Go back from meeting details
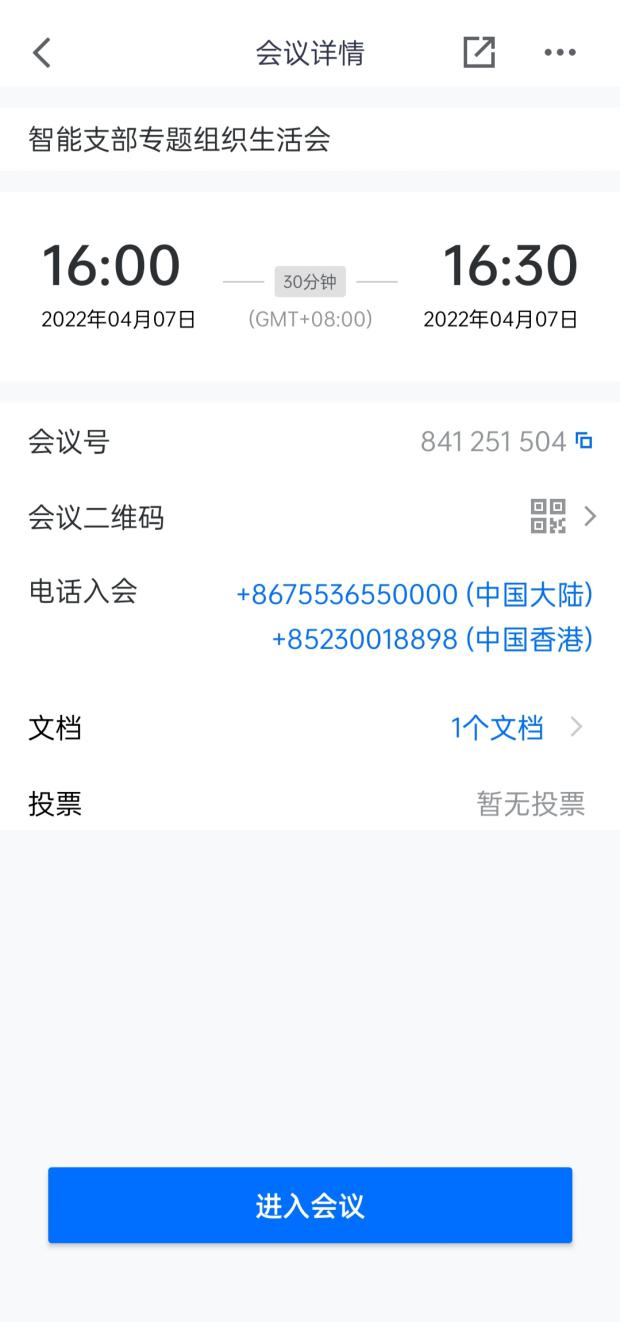This screenshot has height=1322, width=620. click(x=41, y=53)
